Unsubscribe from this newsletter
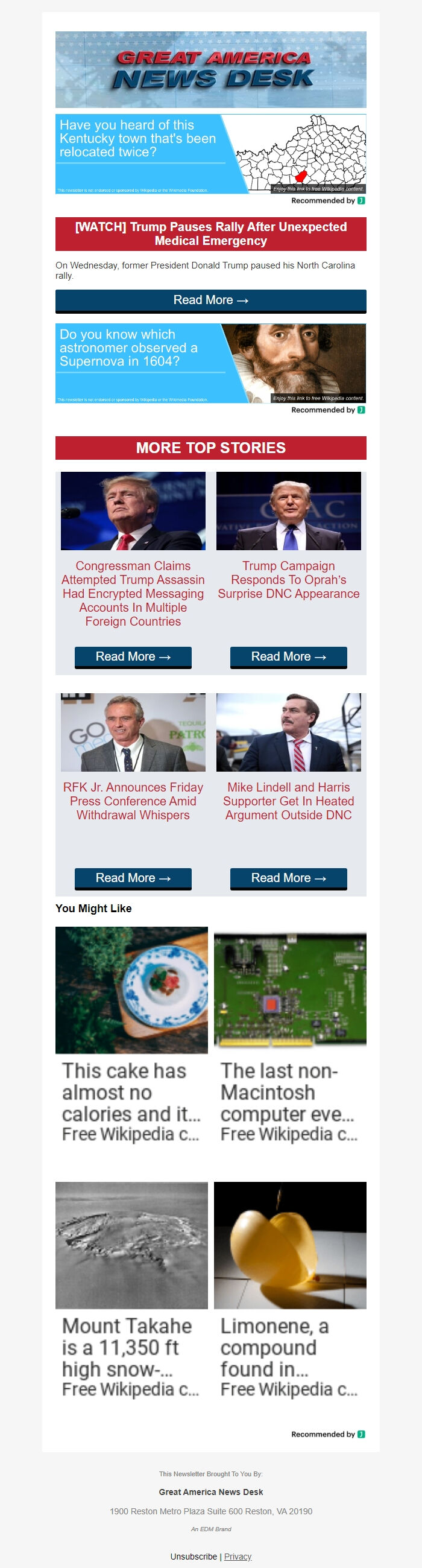This screenshot has width=422, height=1568. [x=194, y=1557]
